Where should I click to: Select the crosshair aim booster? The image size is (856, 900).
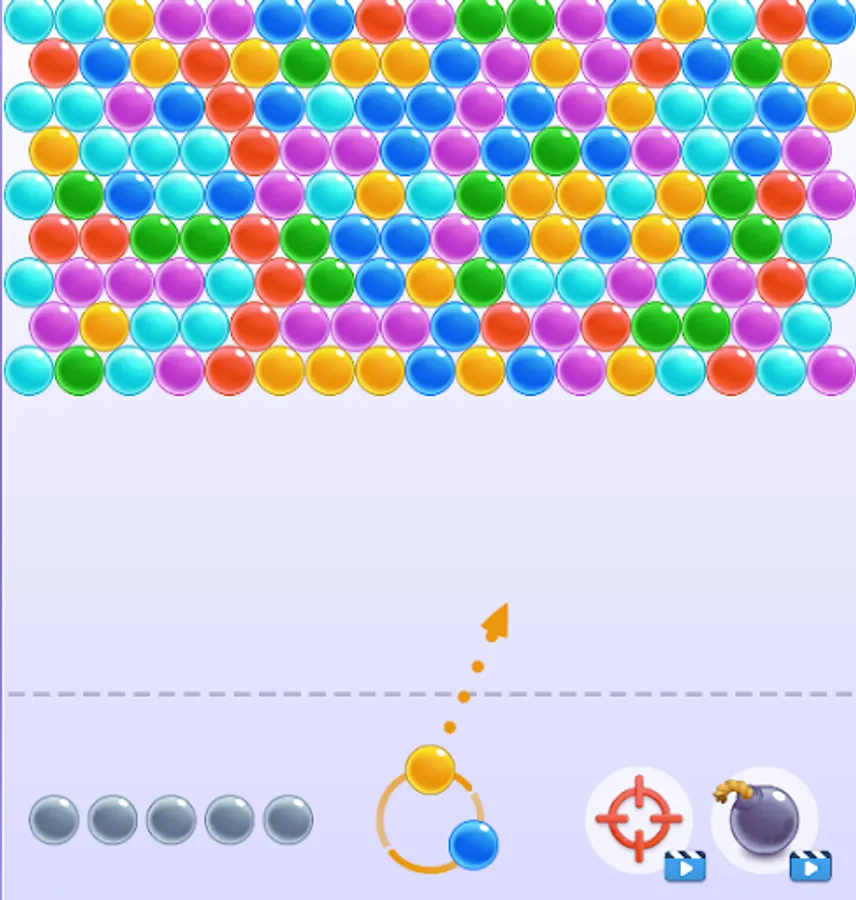click(639, 817)
